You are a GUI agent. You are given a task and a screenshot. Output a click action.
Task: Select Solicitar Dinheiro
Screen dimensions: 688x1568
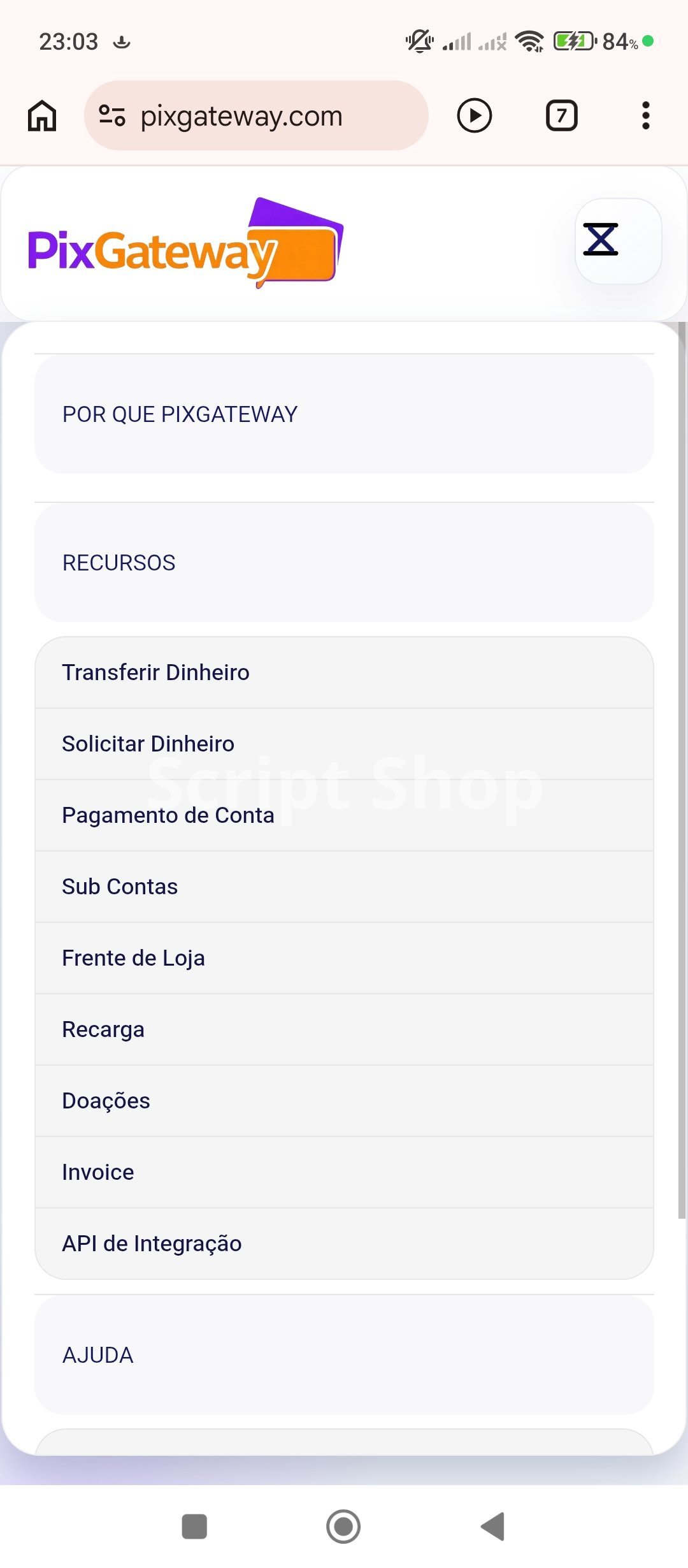click(x=148, y=744)
